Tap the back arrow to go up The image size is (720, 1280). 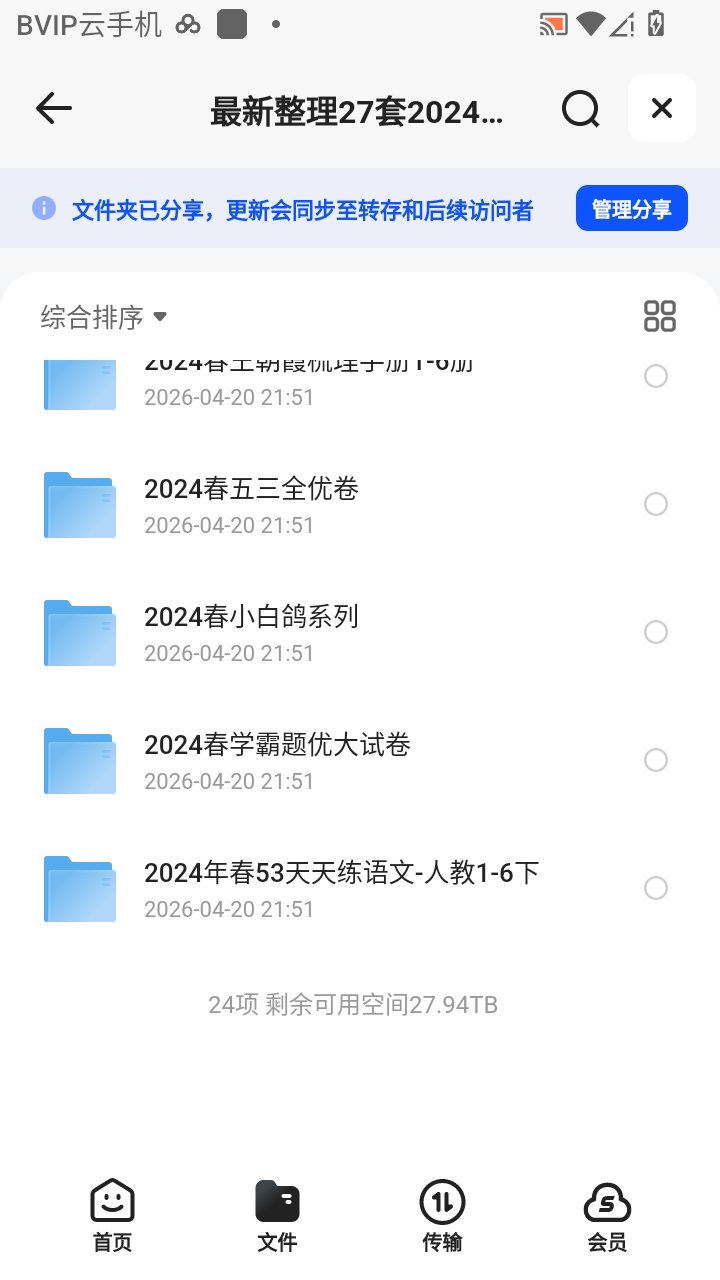tap(53, 109)
